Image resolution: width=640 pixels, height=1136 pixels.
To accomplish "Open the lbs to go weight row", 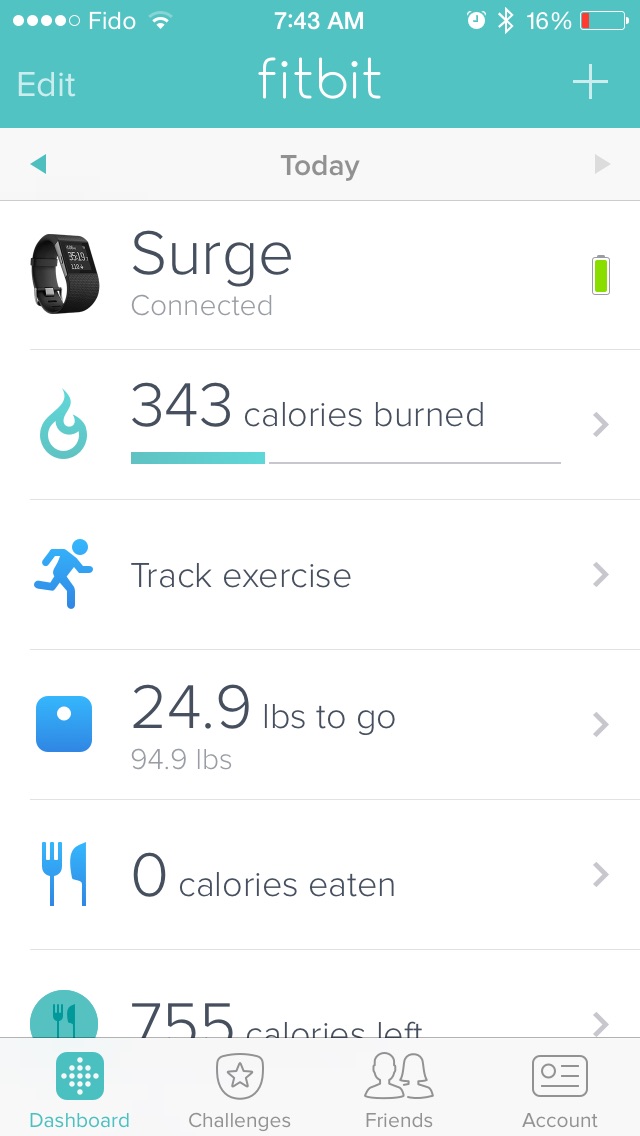I will tap(320, 725).
